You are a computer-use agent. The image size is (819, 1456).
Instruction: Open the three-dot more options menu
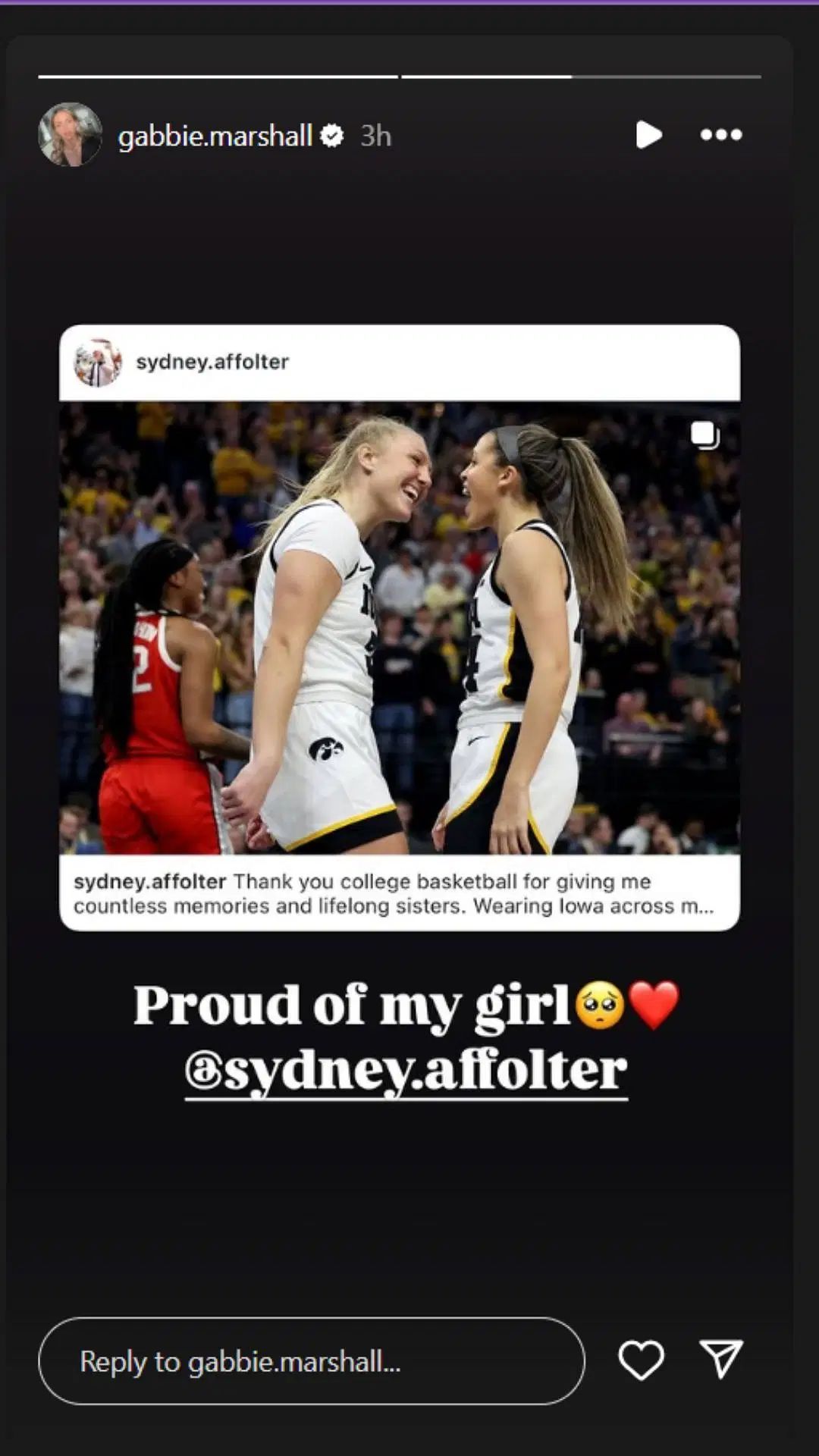(x=720, y=135)
